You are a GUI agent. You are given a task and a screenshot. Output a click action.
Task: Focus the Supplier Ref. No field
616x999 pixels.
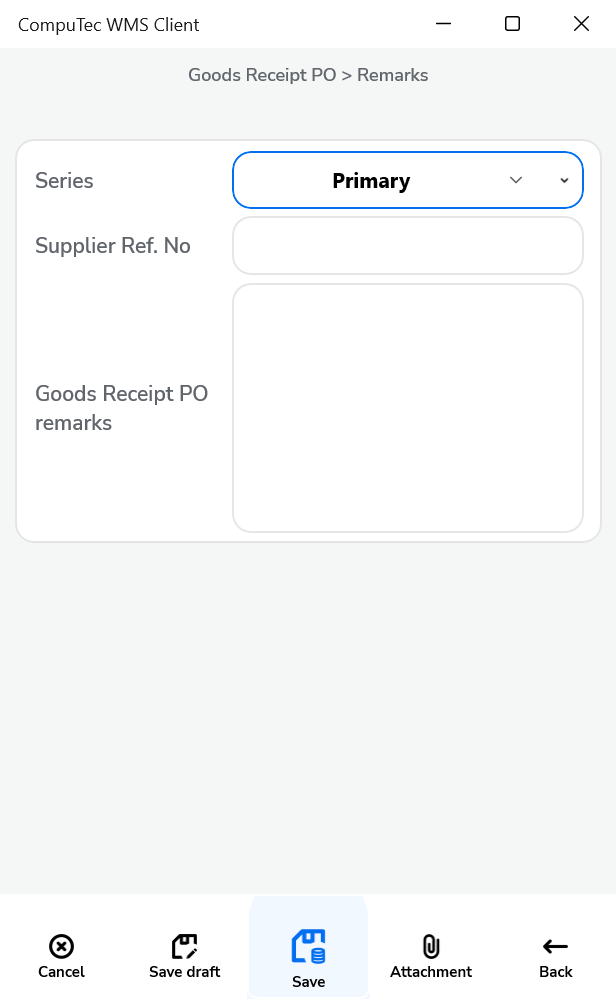tap(407, 245)
